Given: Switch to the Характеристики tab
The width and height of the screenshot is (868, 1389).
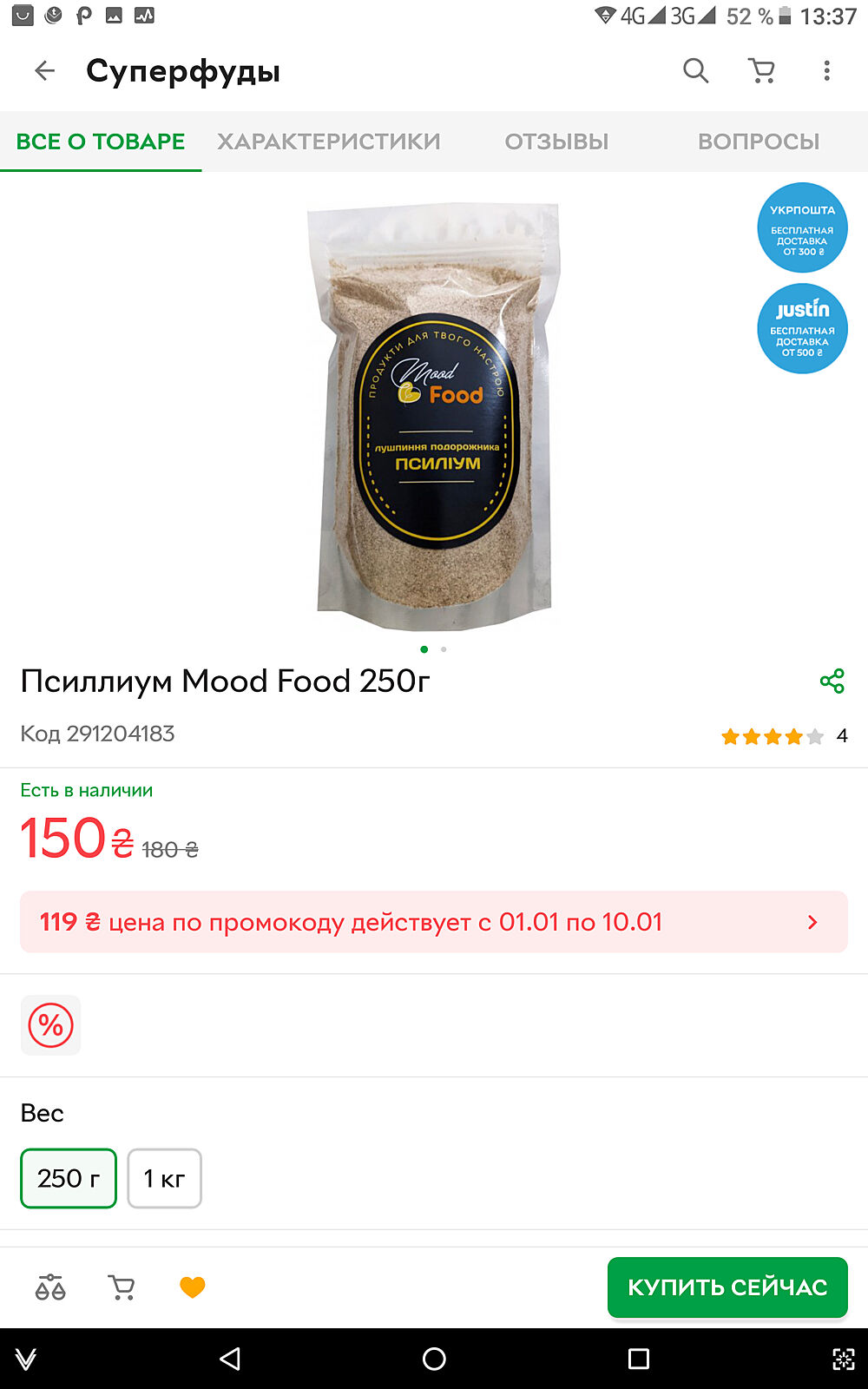Looking at the screenshot, I should click(x=329, y=142).
